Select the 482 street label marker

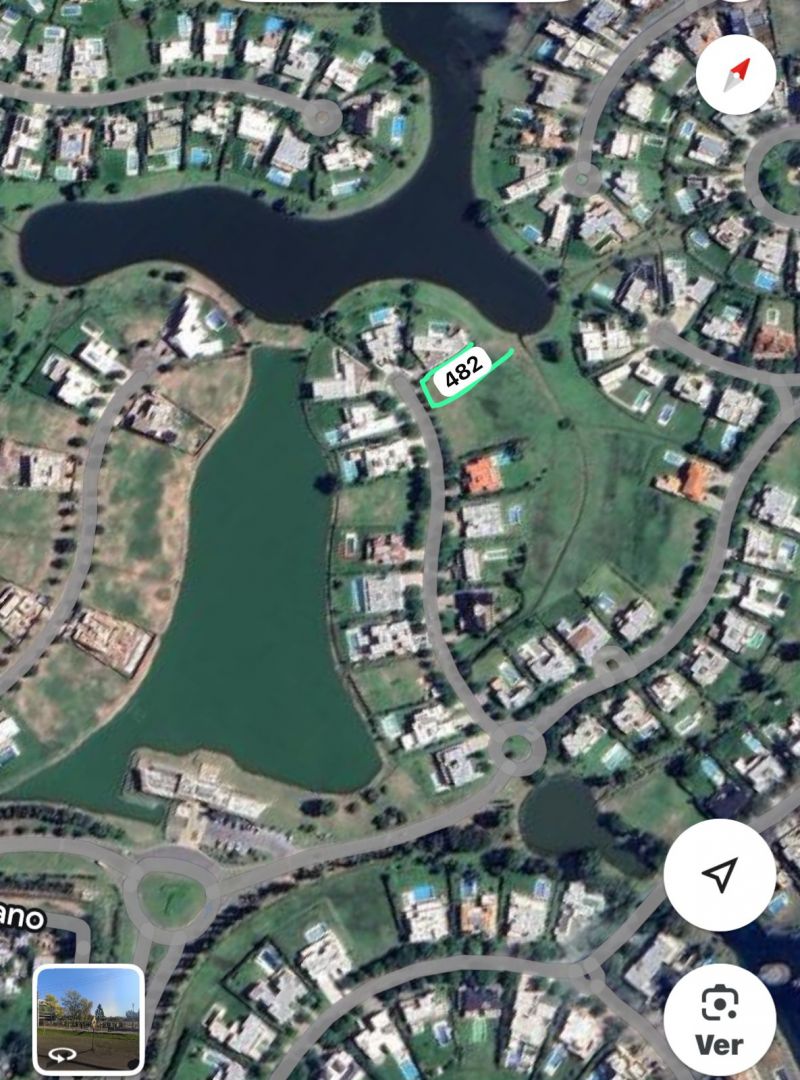pos(463,368)
